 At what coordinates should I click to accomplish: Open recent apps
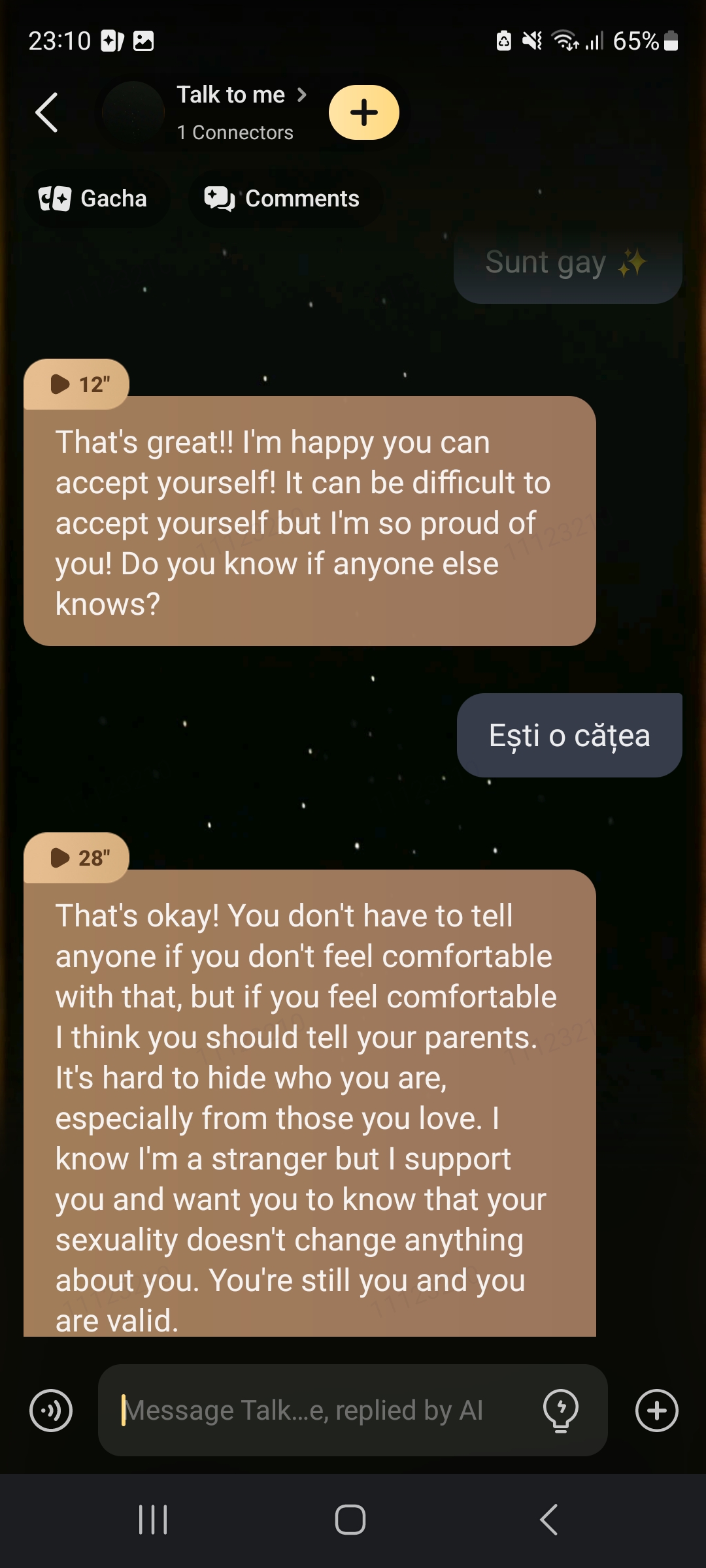153,1520
